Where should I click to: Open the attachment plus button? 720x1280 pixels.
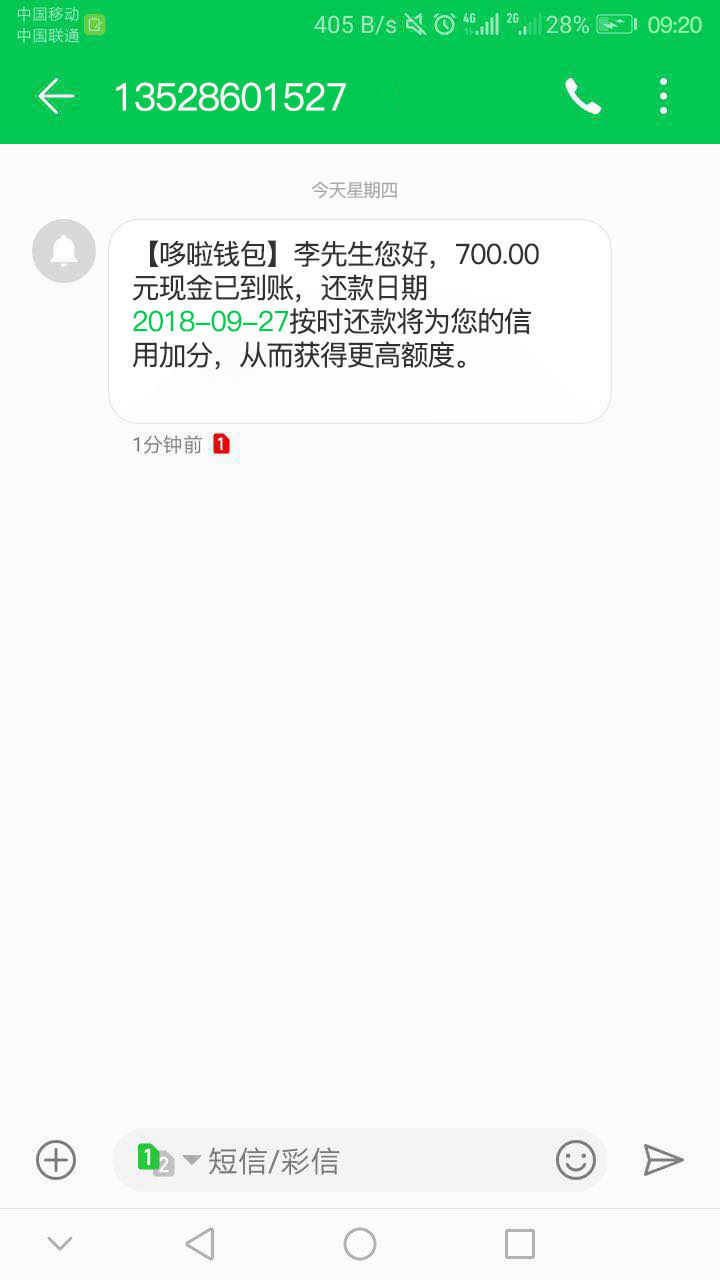point(56,1160)
